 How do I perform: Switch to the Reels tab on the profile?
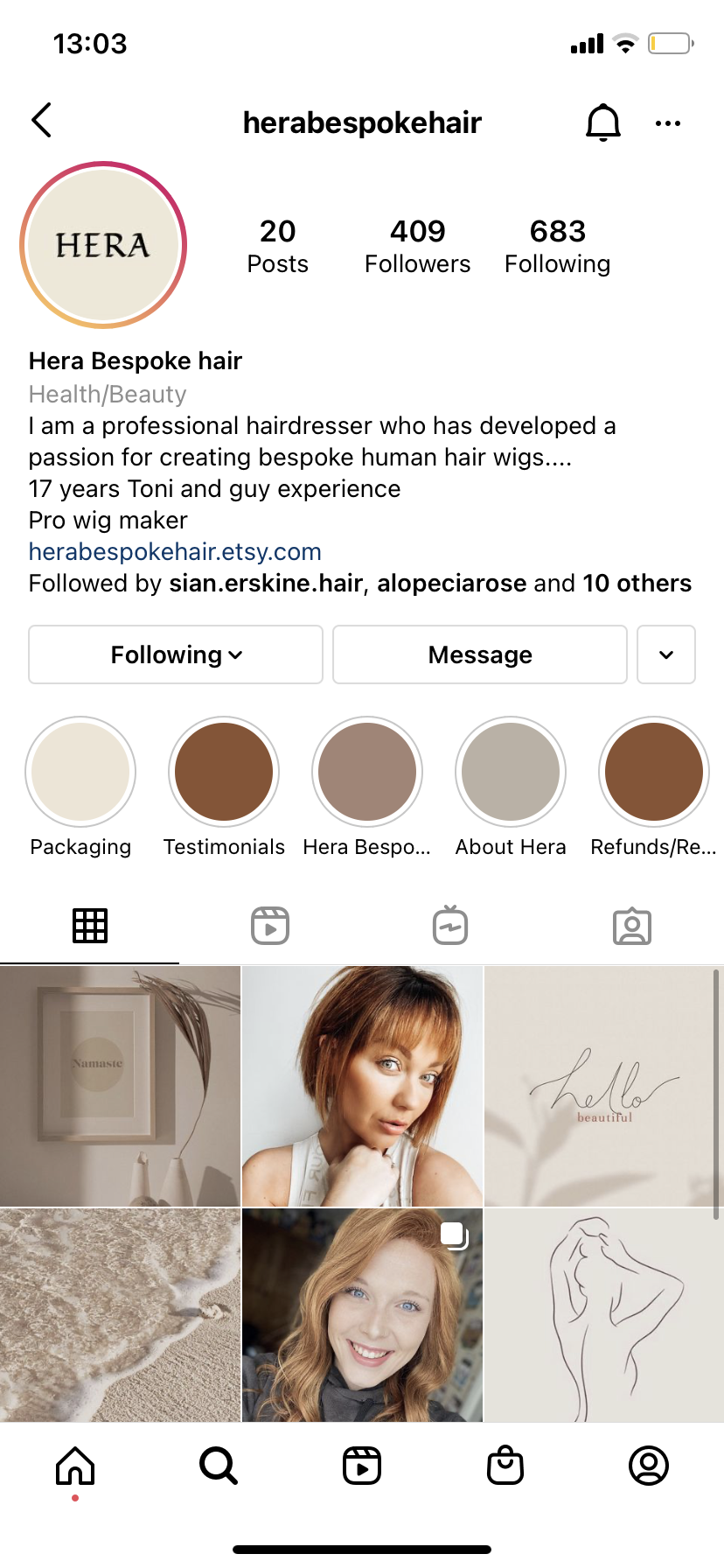pyautogui.click(x=270, y=926)
